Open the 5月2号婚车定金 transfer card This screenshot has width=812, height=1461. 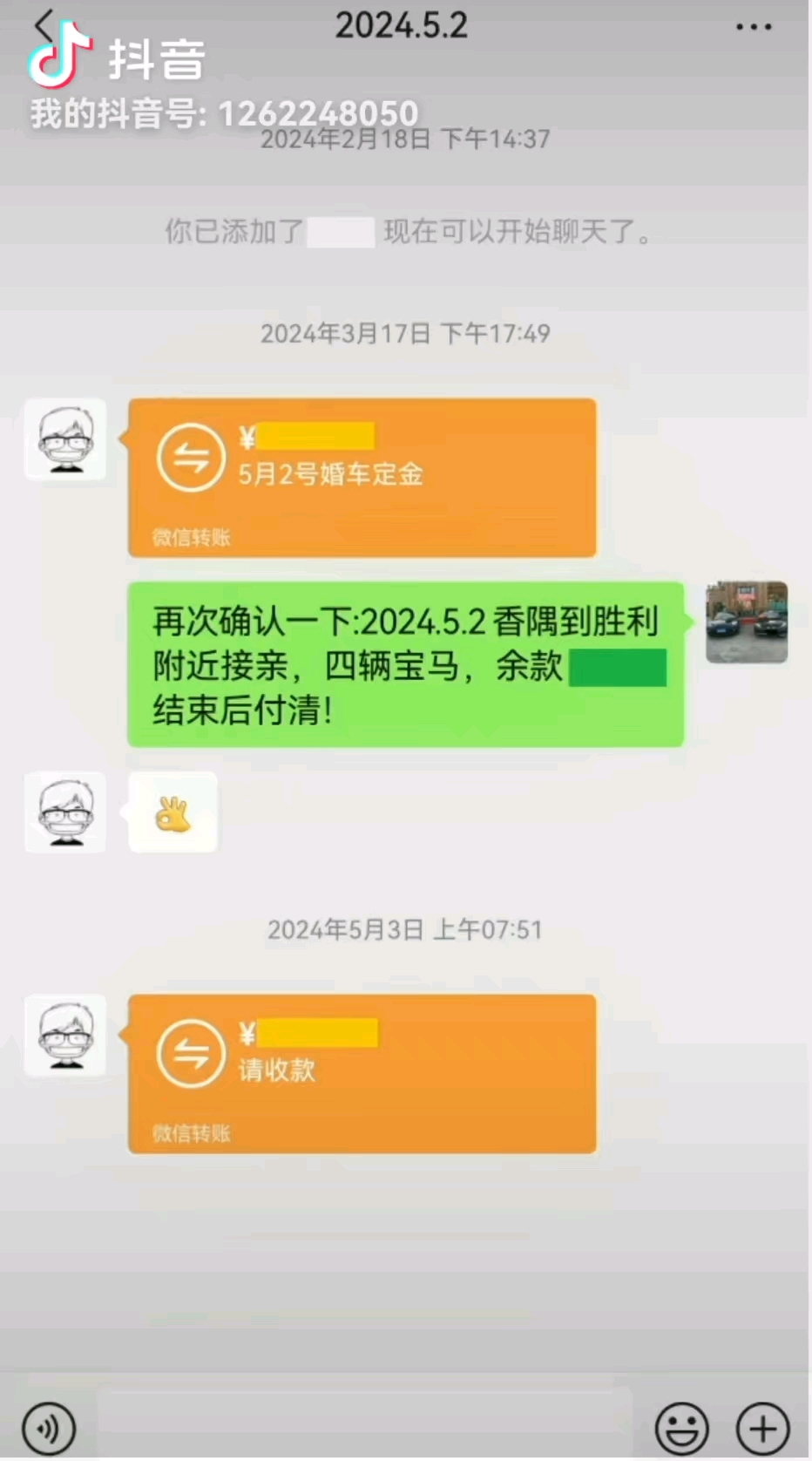(x=362, y=477)
